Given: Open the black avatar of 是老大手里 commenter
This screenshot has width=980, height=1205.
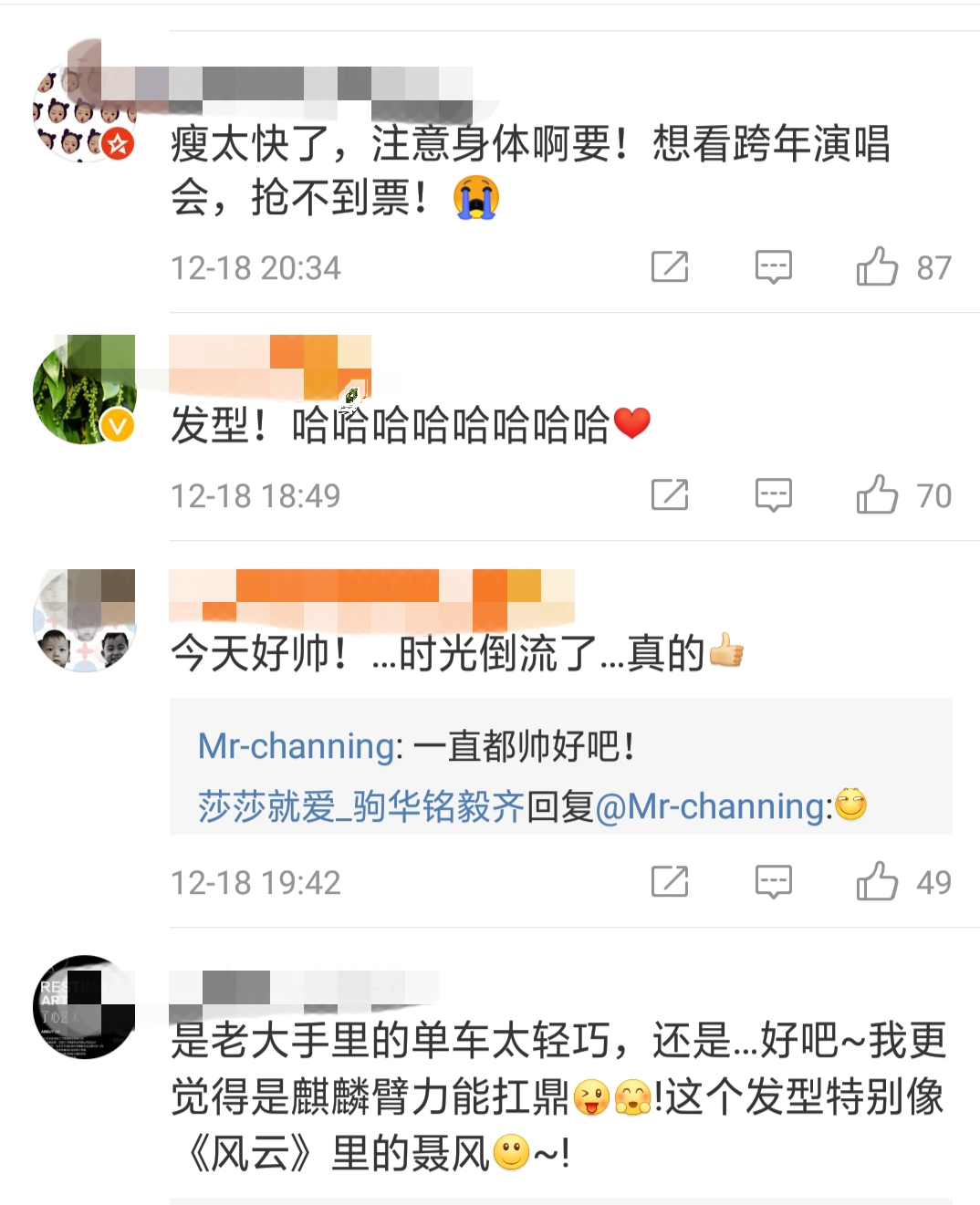Looking at the screenshot, I should tap(84, 1007).
